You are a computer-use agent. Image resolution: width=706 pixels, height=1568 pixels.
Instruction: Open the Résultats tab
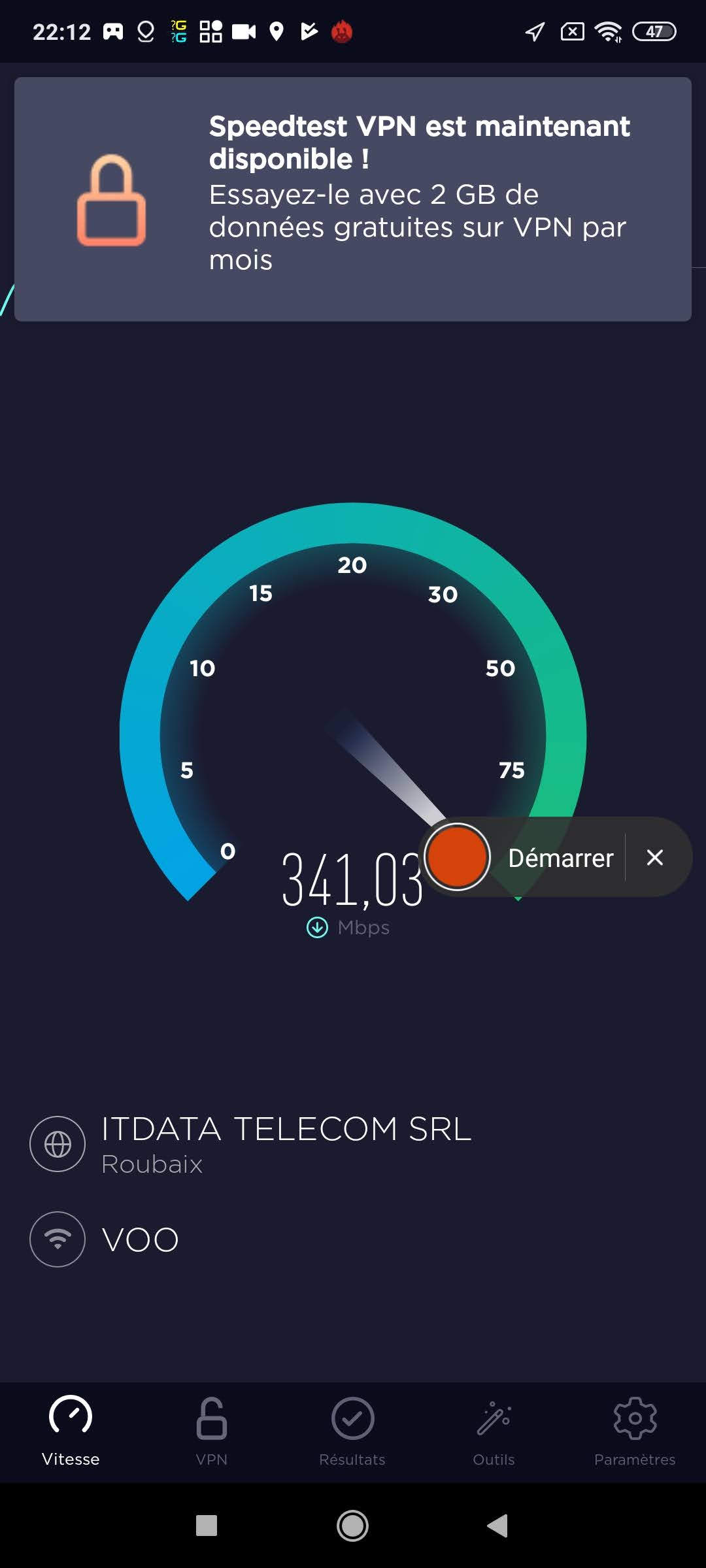pos(352,1431)
